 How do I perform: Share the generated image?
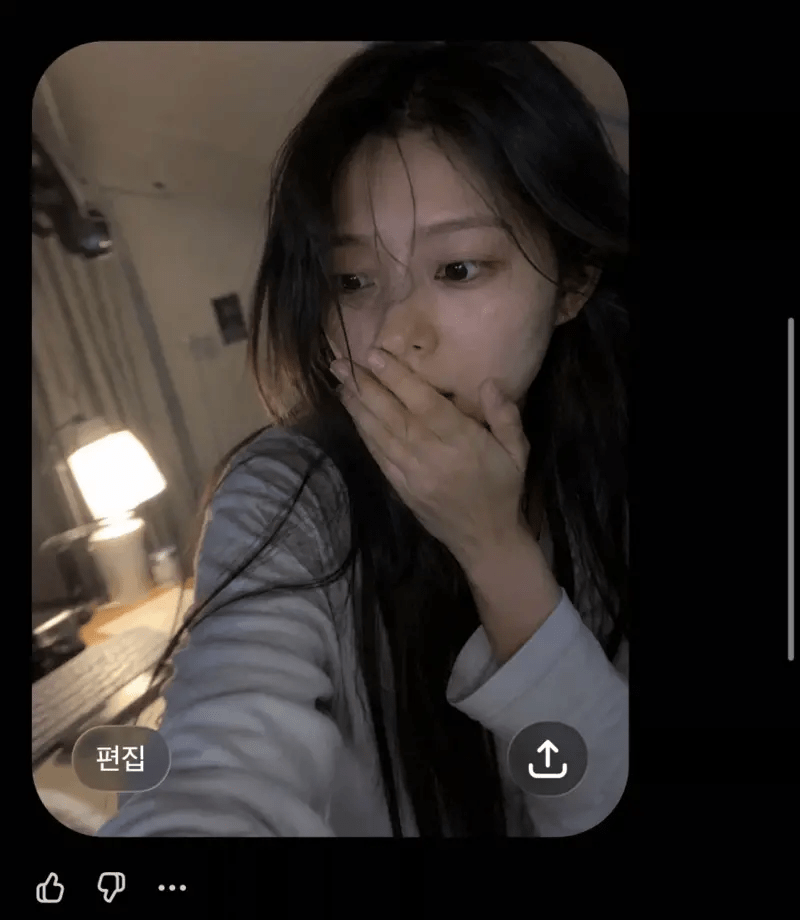tap(547, 759)
